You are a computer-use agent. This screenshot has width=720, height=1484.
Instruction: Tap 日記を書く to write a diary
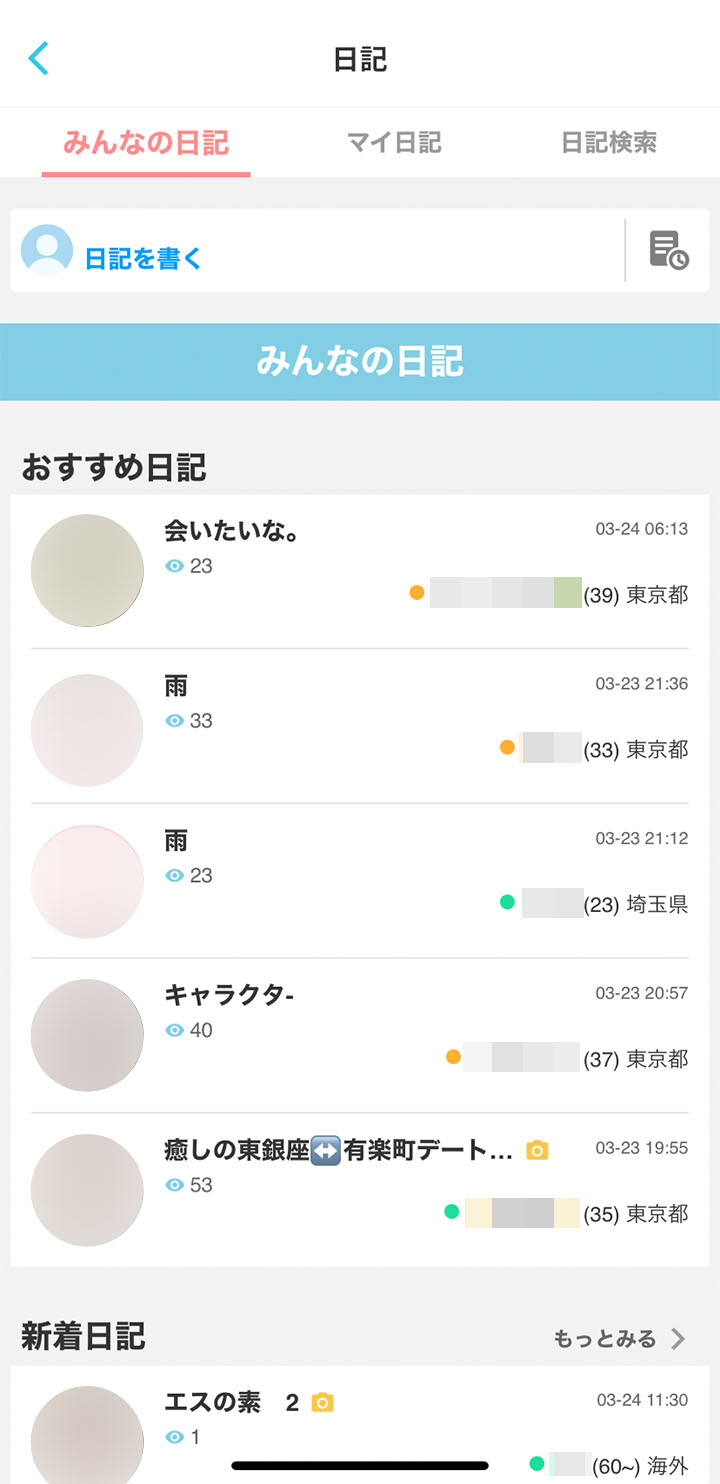(x=143, y=258)
